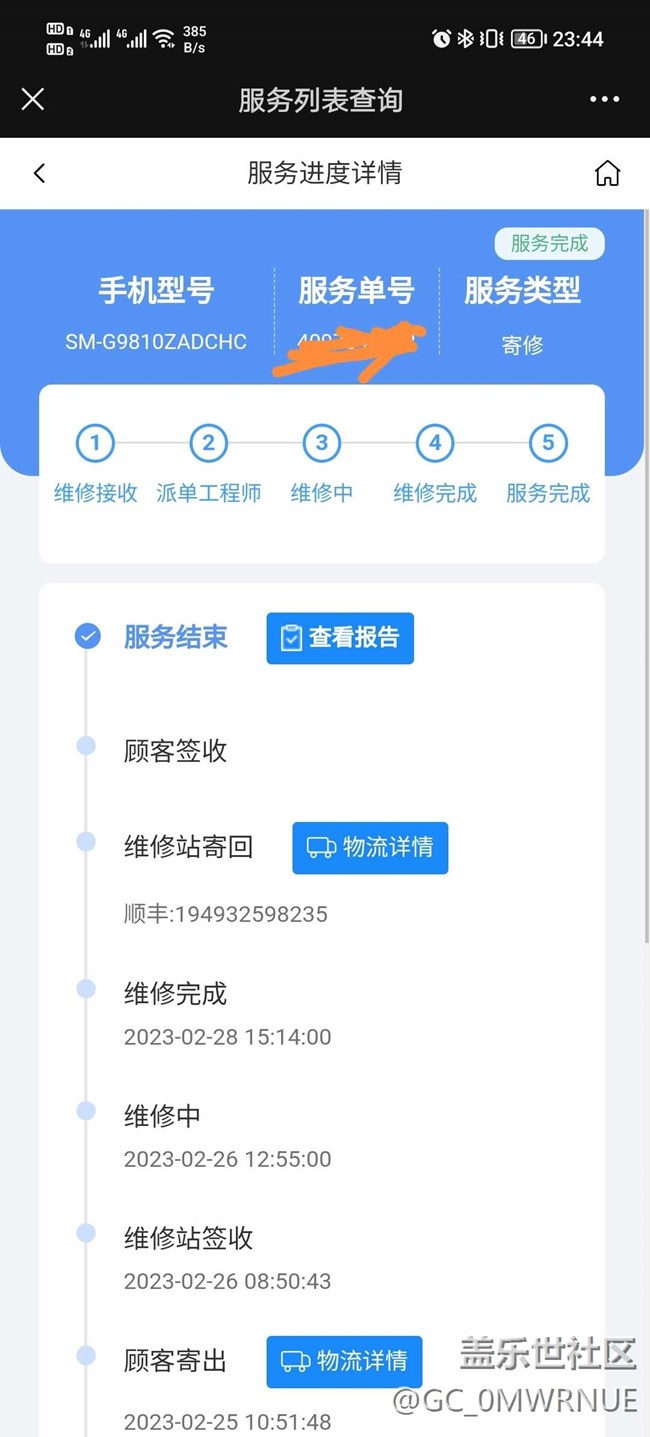Go back from service progress details
The height and width of the screenshot is (1437, 650).
click(x=39, y=173)
